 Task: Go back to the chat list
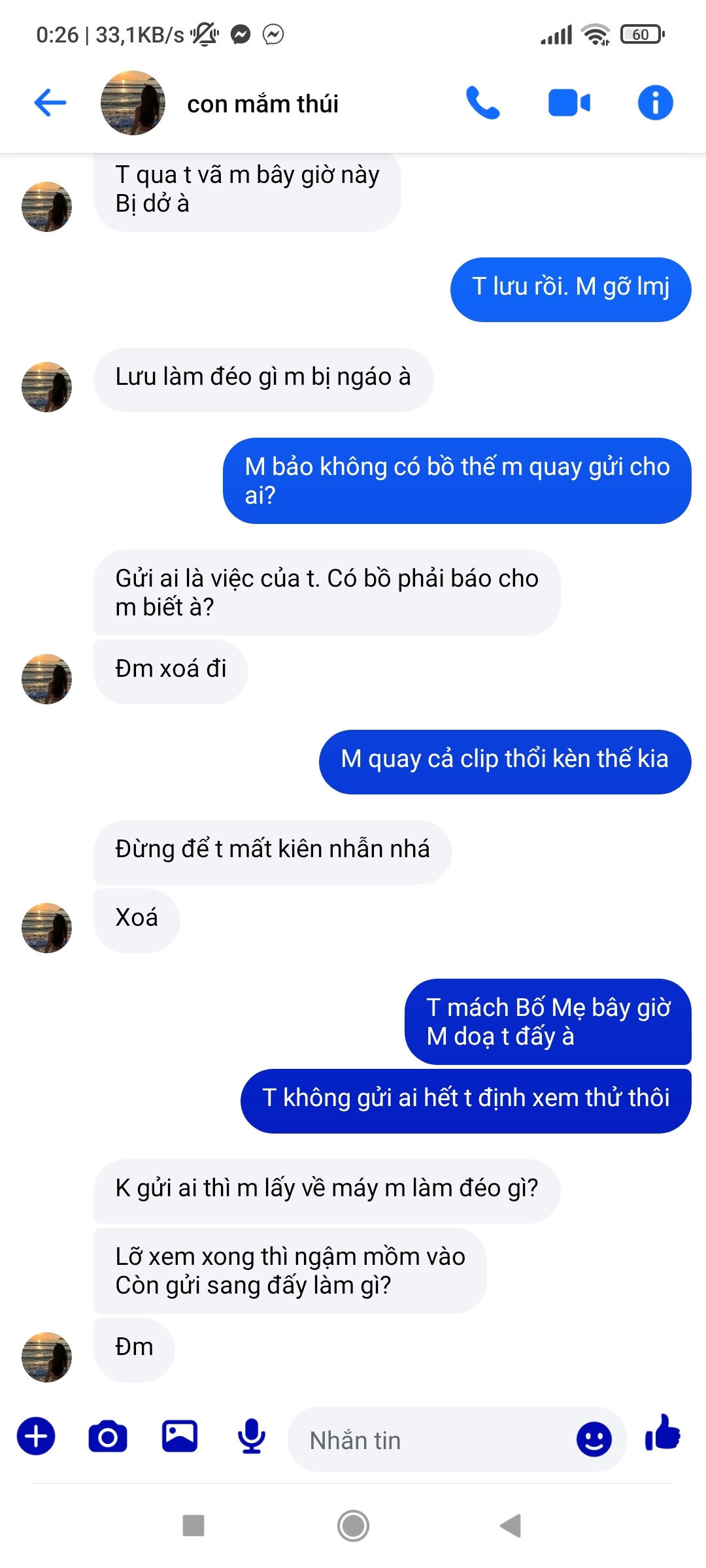coord(50,103)
